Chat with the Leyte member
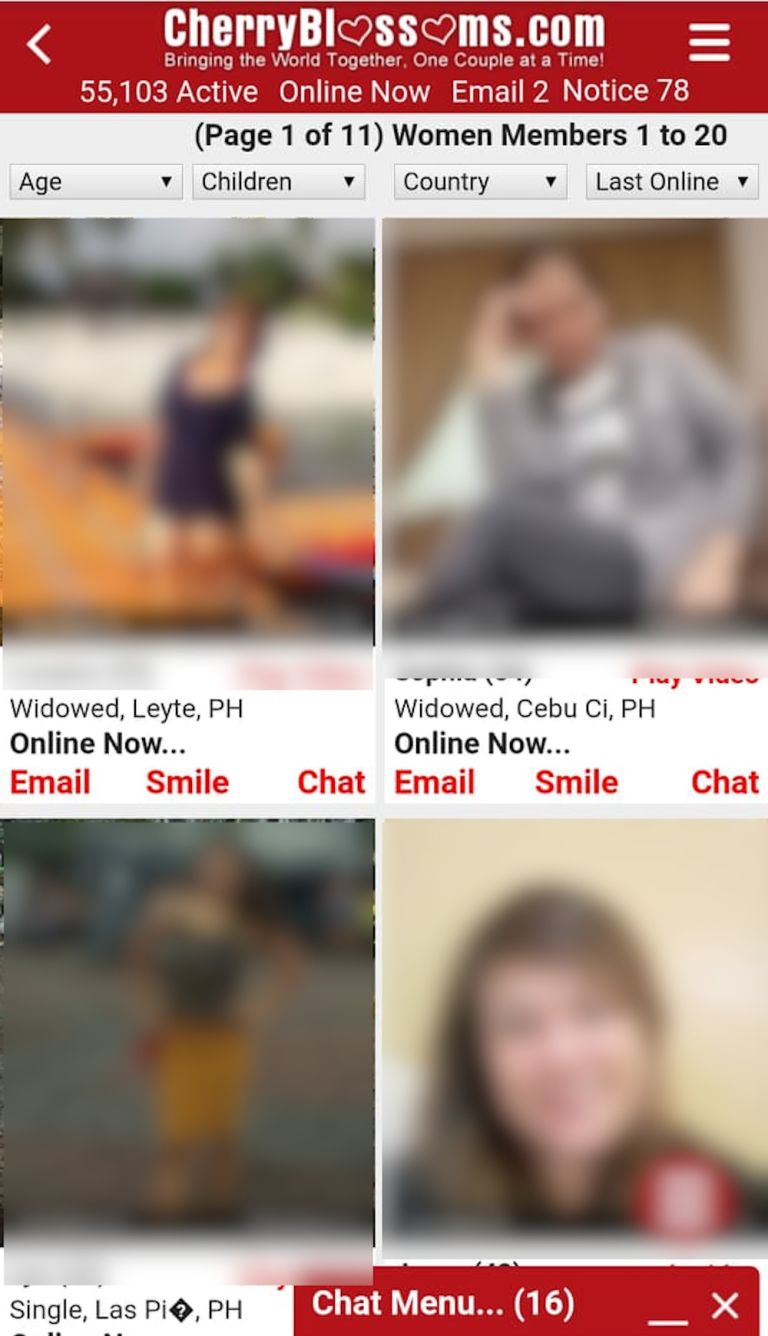The width and height of the screenshot is (768, 1336). (x=331, y=782)
